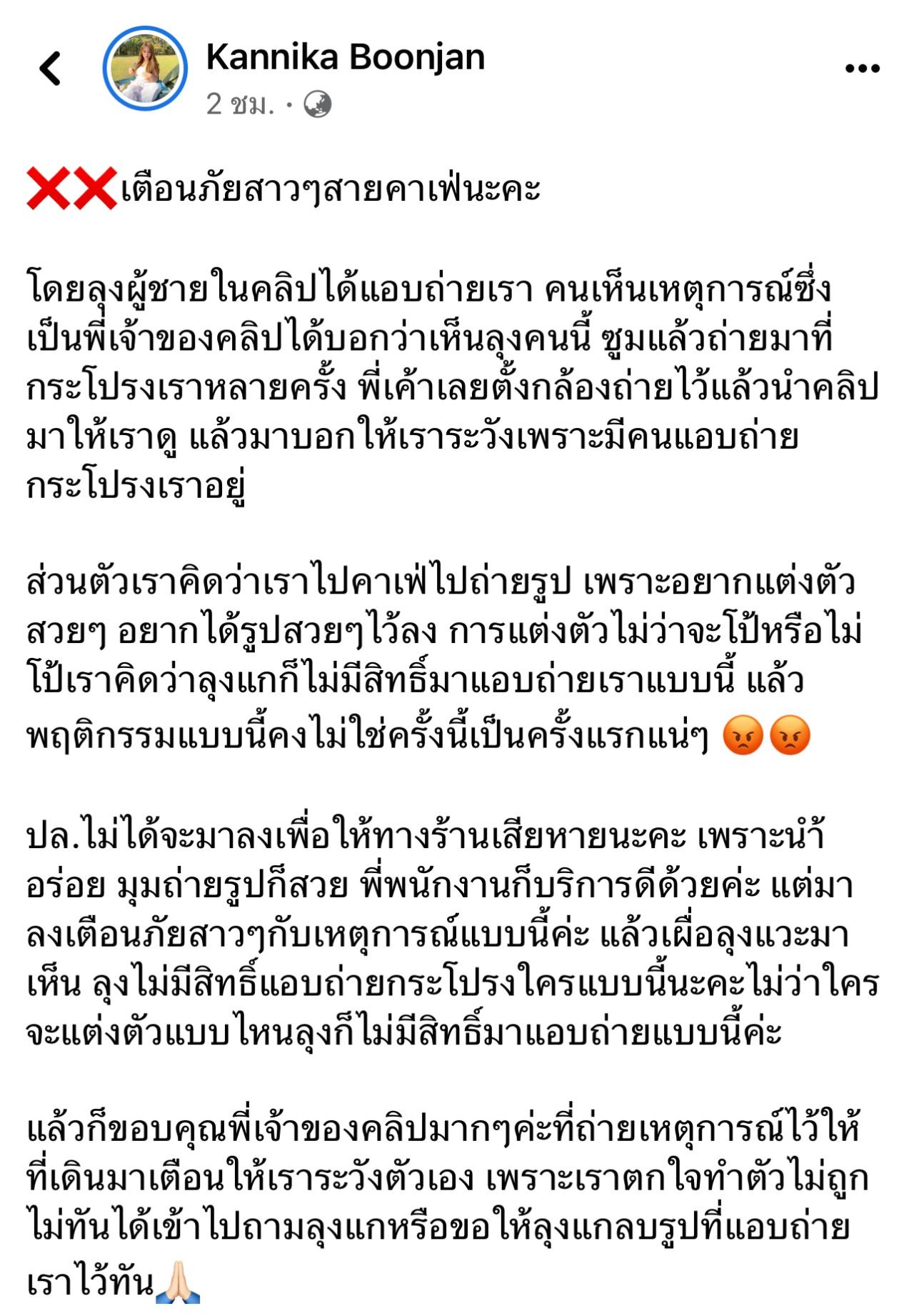Image resolution: width=914 pixels, height=1316 pixels.
Task: Open Kannika Boonjan's profile name link
Action: tap(346, 56)
